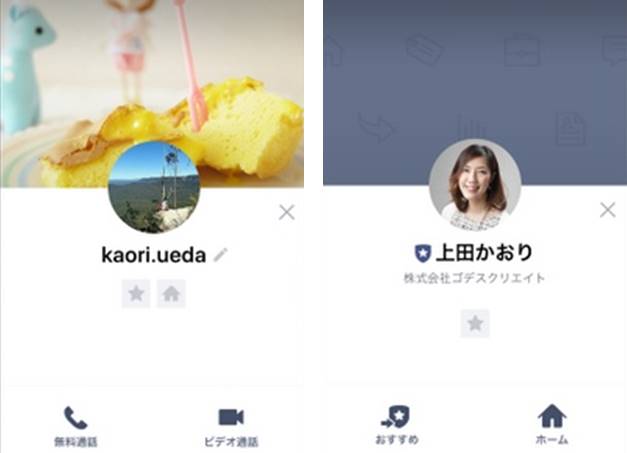
Task: View kaori.ueda's round profile picture
Action: coord(154,187)
